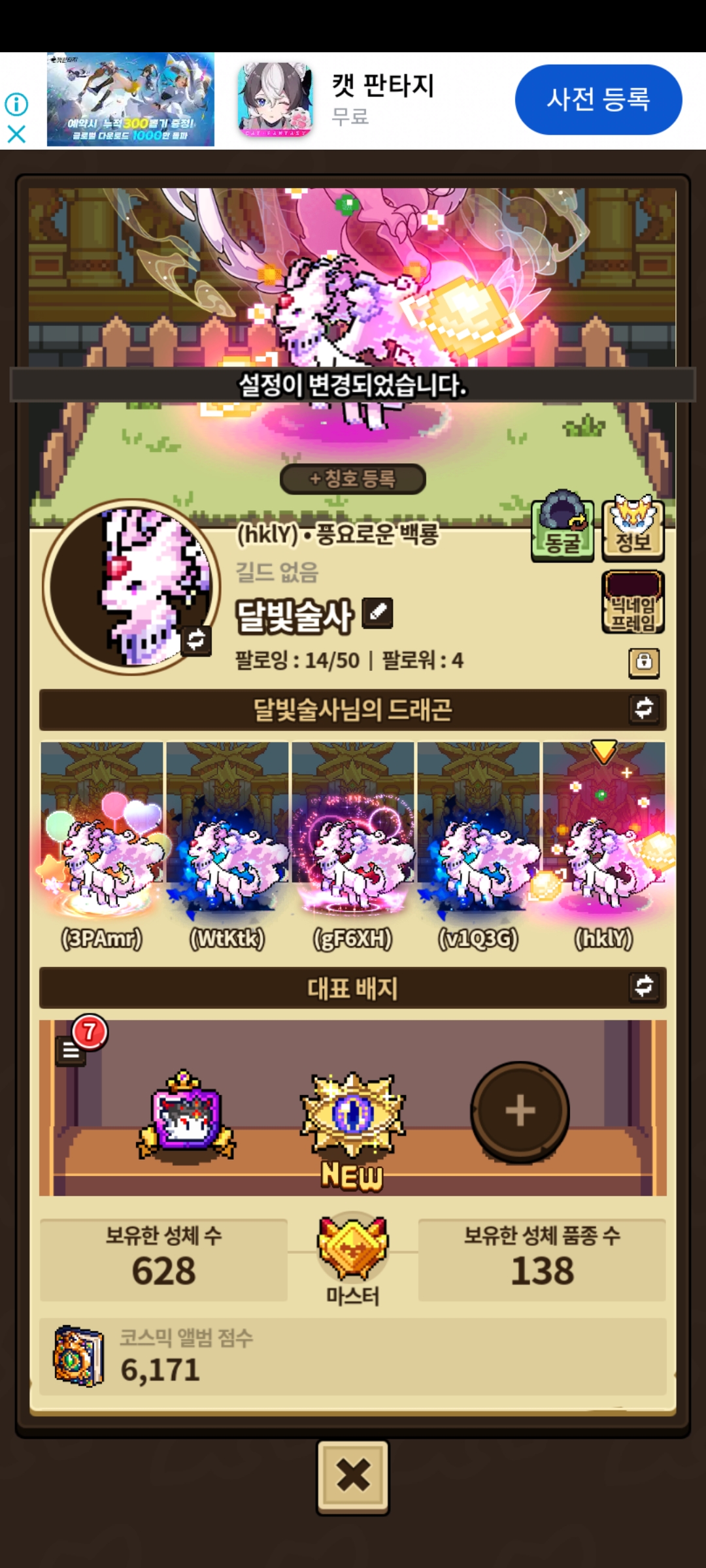Open the ad info icon
The width and height of the screenshot is (706, 1568).
[16, 104]
